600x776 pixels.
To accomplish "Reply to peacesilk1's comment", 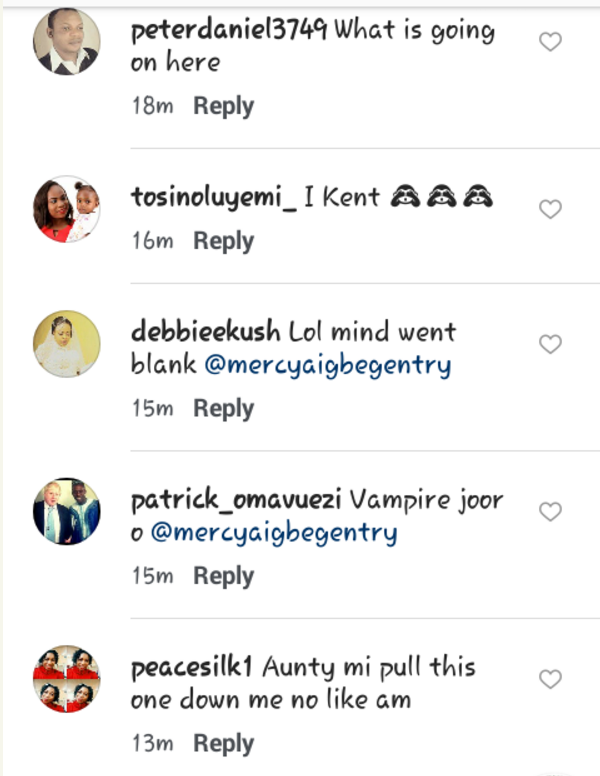I will (x=223, y=743).
